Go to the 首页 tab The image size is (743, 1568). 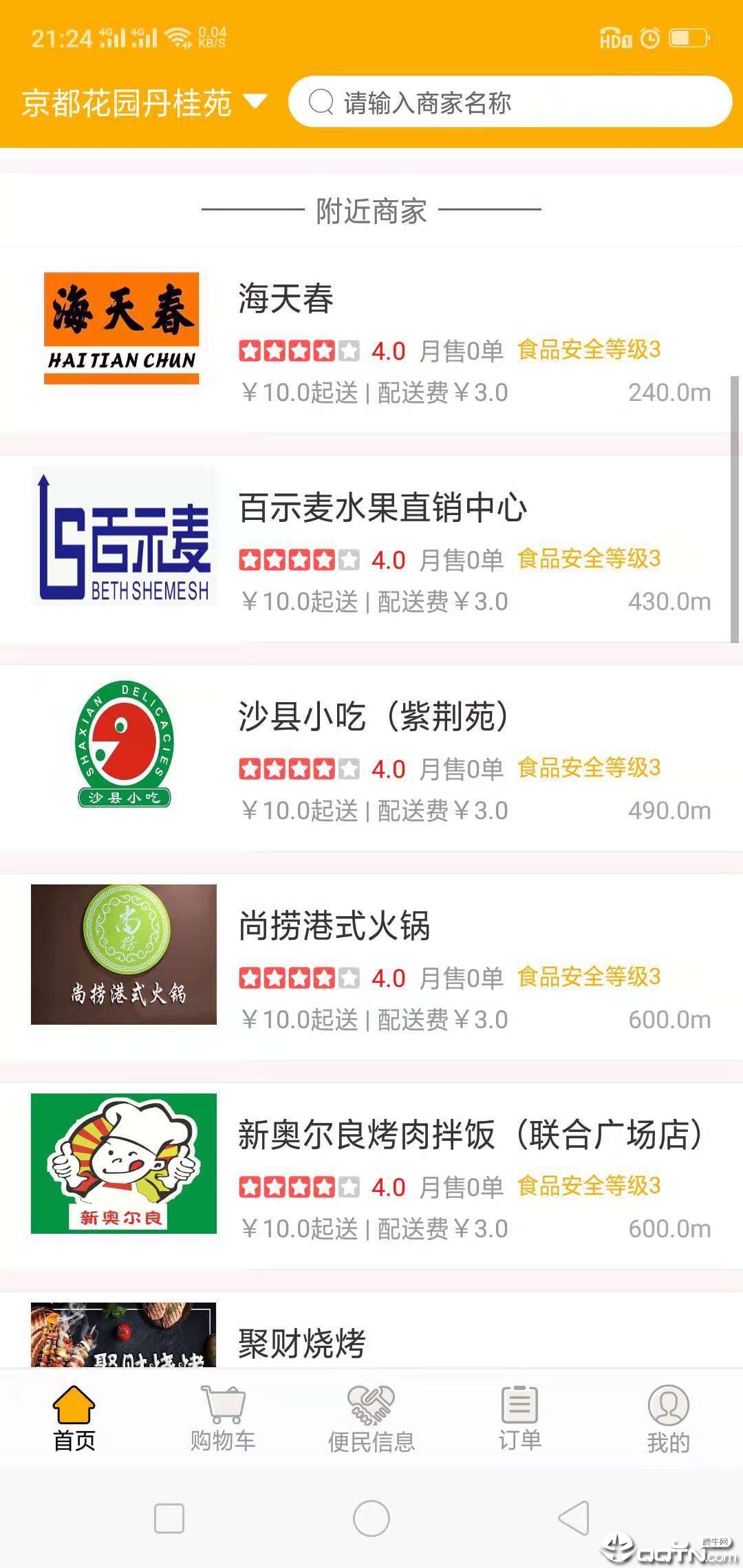(x=74, y=1418)
